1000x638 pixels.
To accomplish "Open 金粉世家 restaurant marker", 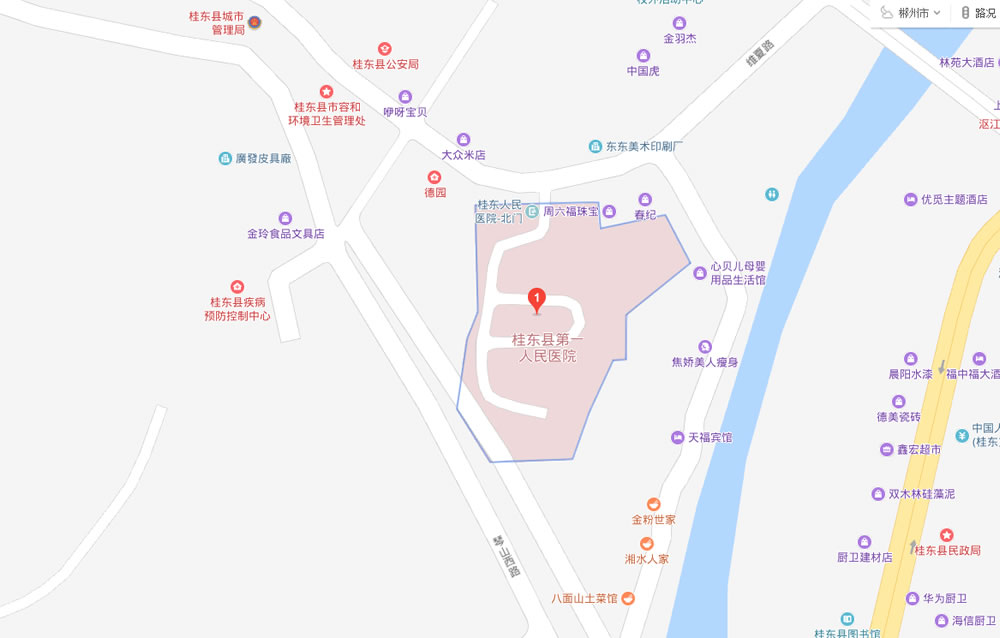I will (x=653, y=503).
